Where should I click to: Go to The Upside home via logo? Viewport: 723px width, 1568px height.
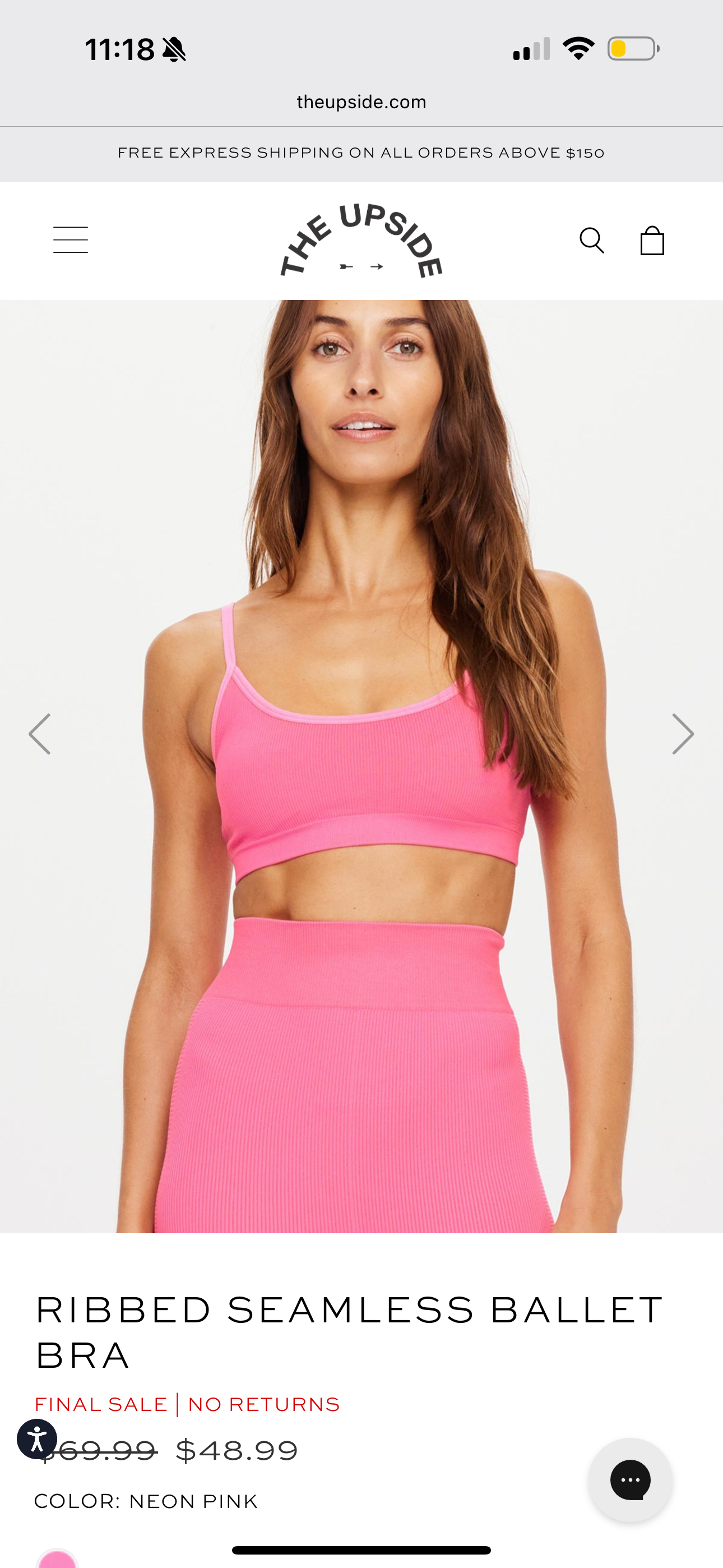coord(361,241)
